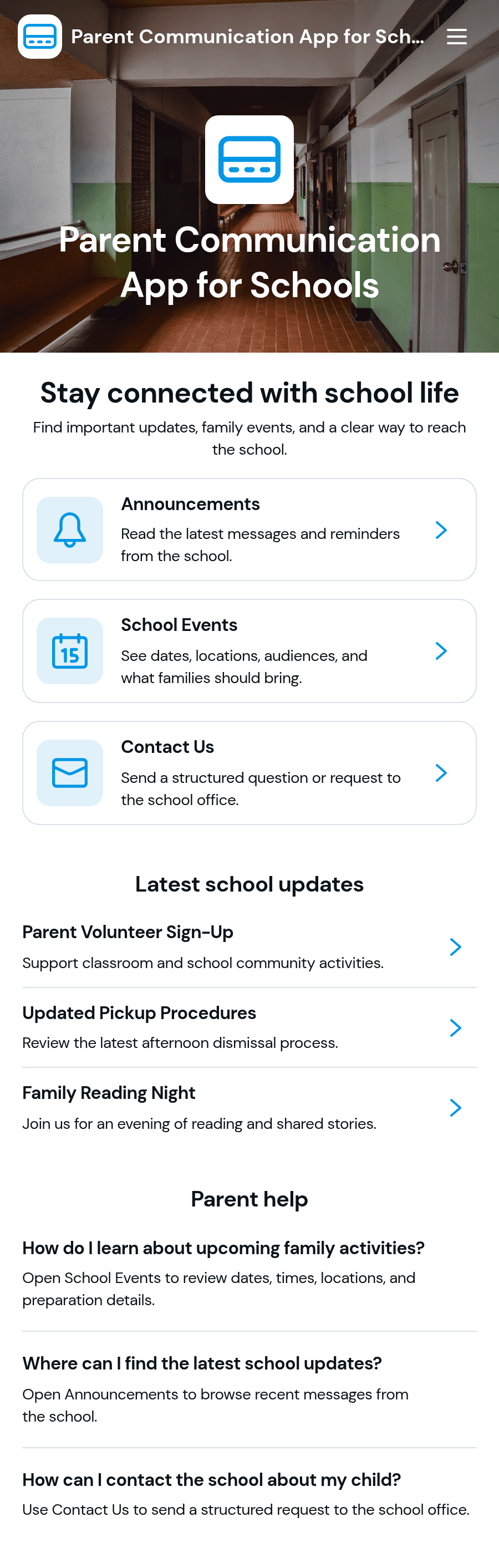Open the Announcements card
The height and width of the screenshot is (1568, 499).
(249, 530)
